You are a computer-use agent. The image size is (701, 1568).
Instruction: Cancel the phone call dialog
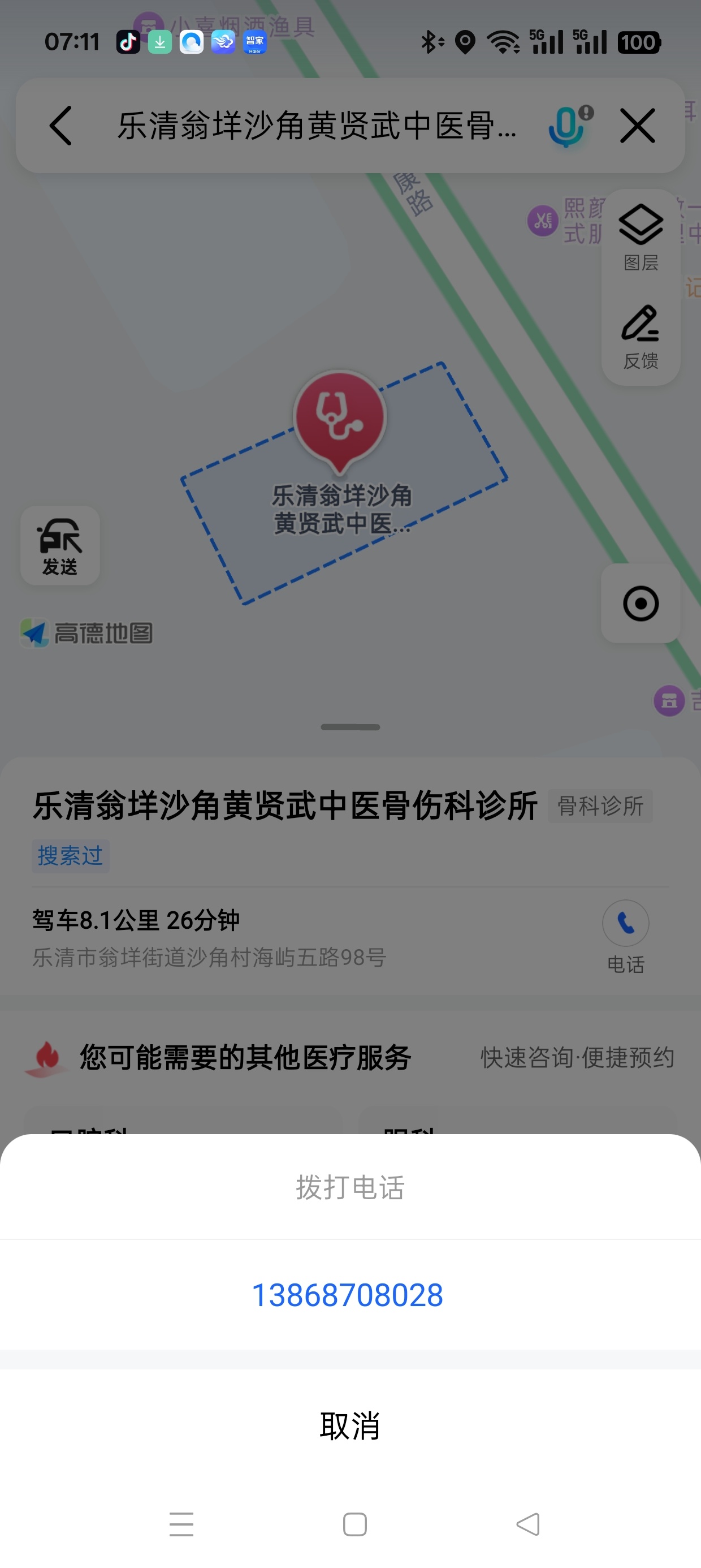350,1425
